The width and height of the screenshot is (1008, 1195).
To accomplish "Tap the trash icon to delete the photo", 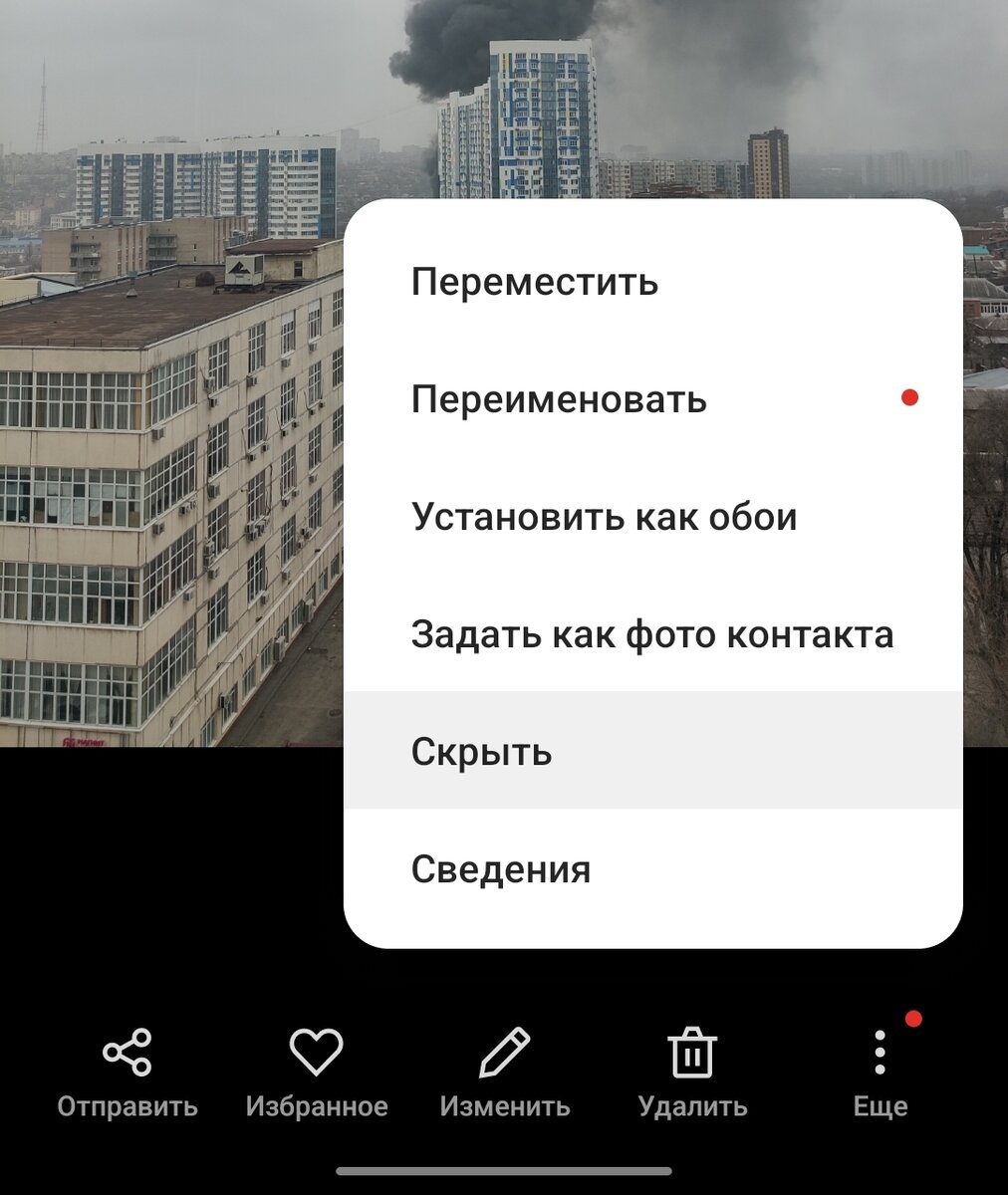I will 691,1053.
